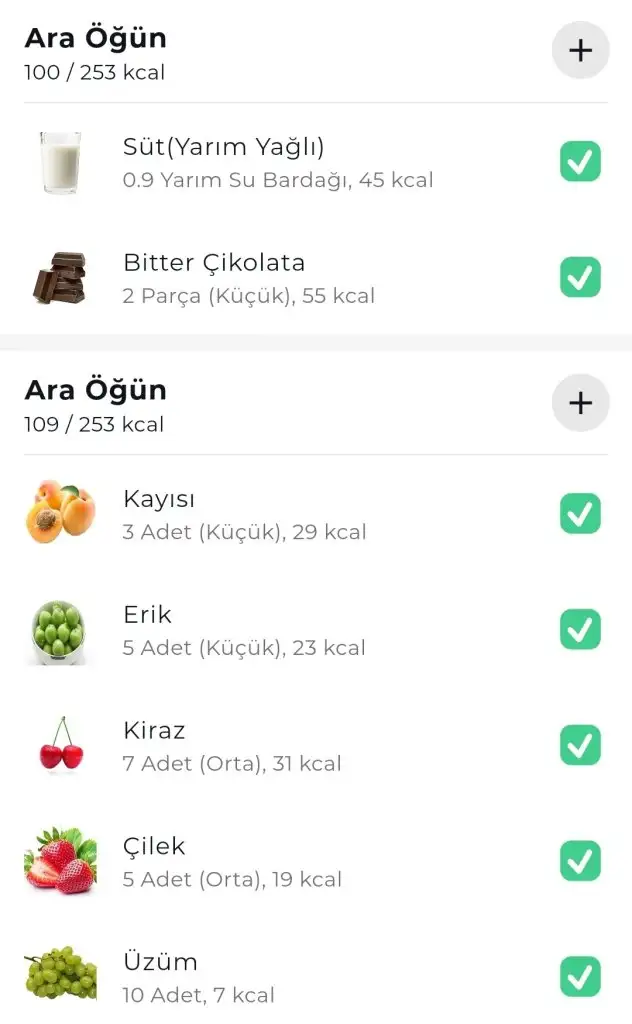Image resolution: width=632 pixels, height=1024 pixels.
Task: Show details for the Kiraz entry
Action: pyautogui.click(x=232, y=746)
